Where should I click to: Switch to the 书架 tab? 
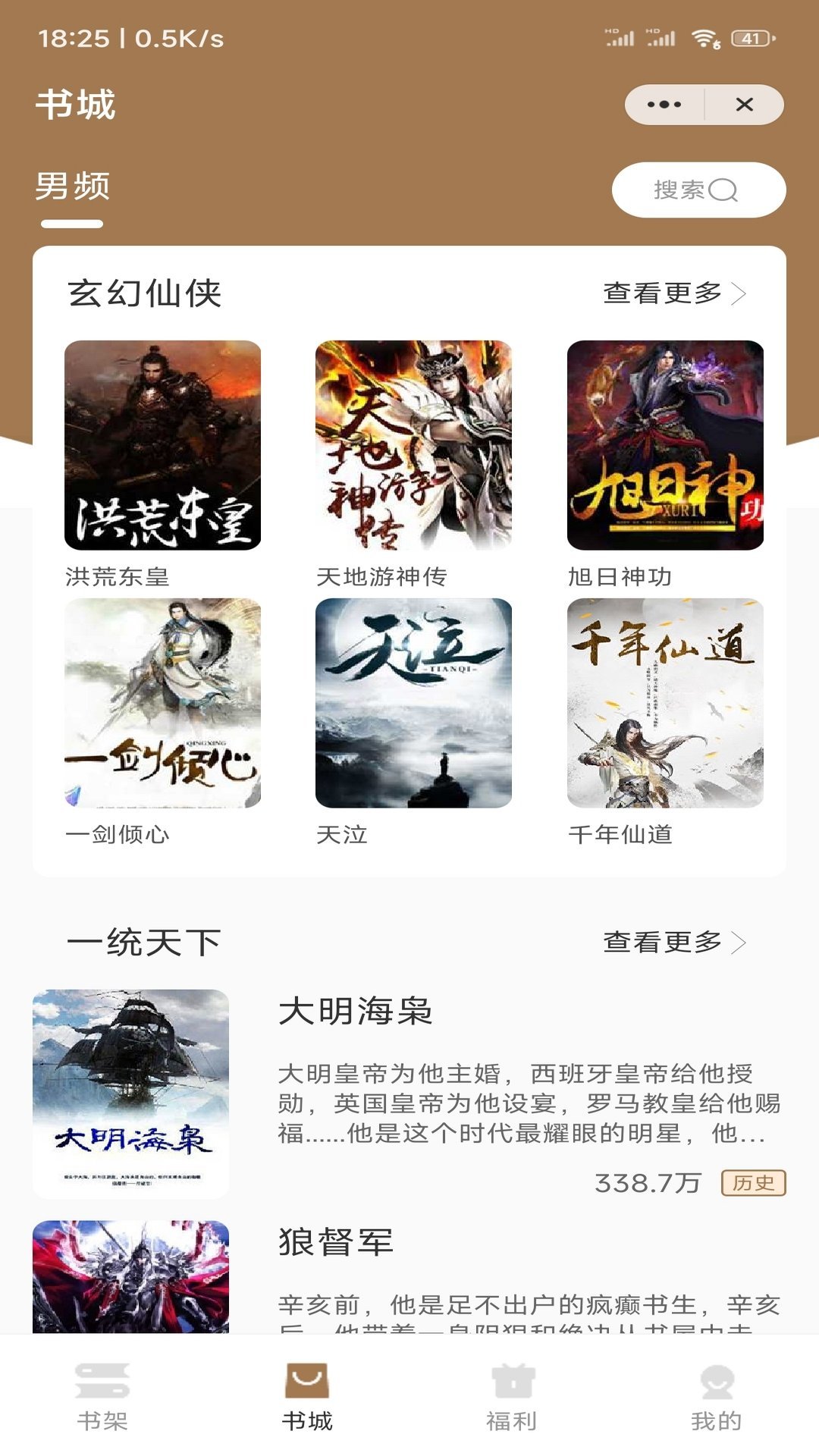[x=102, y=1397]
